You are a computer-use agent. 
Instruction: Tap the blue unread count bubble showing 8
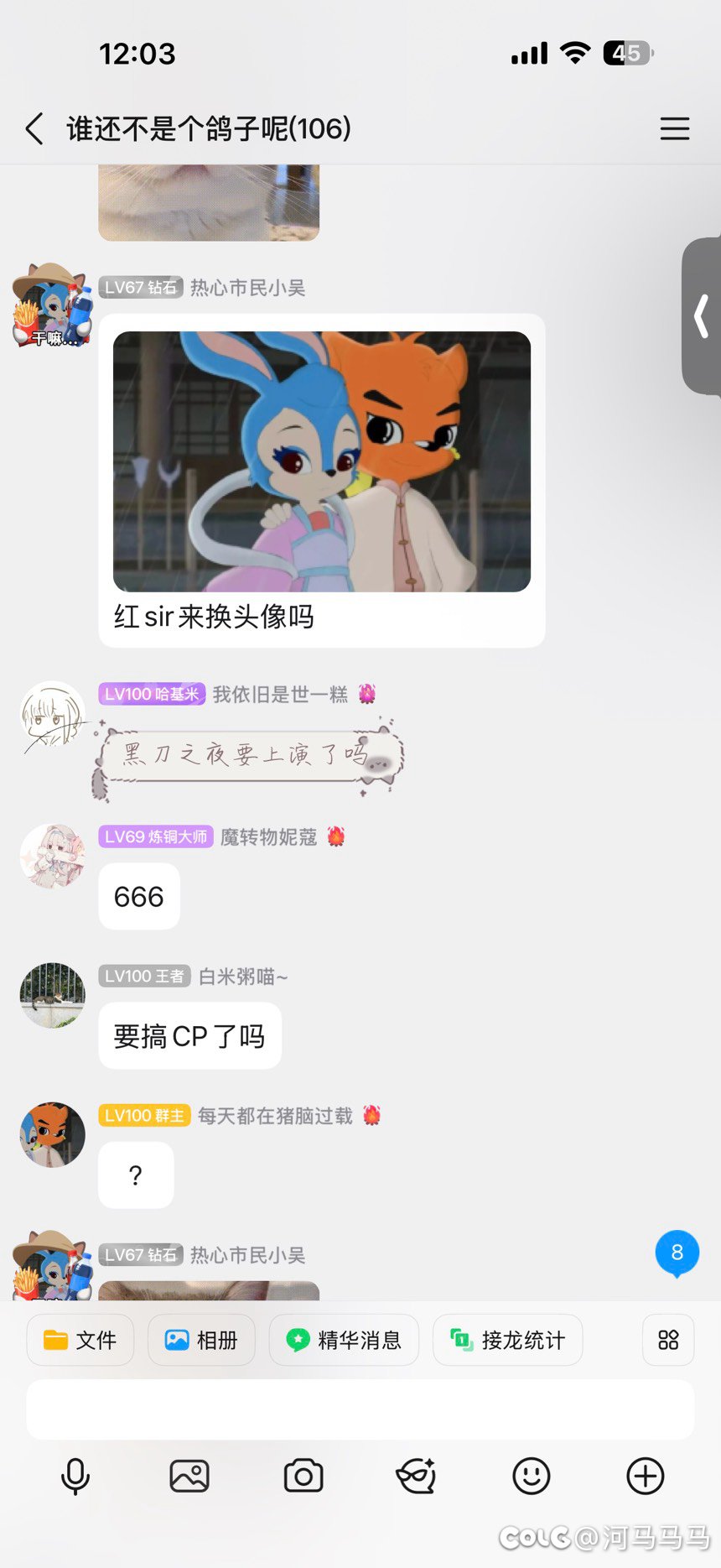(676, 1253)
